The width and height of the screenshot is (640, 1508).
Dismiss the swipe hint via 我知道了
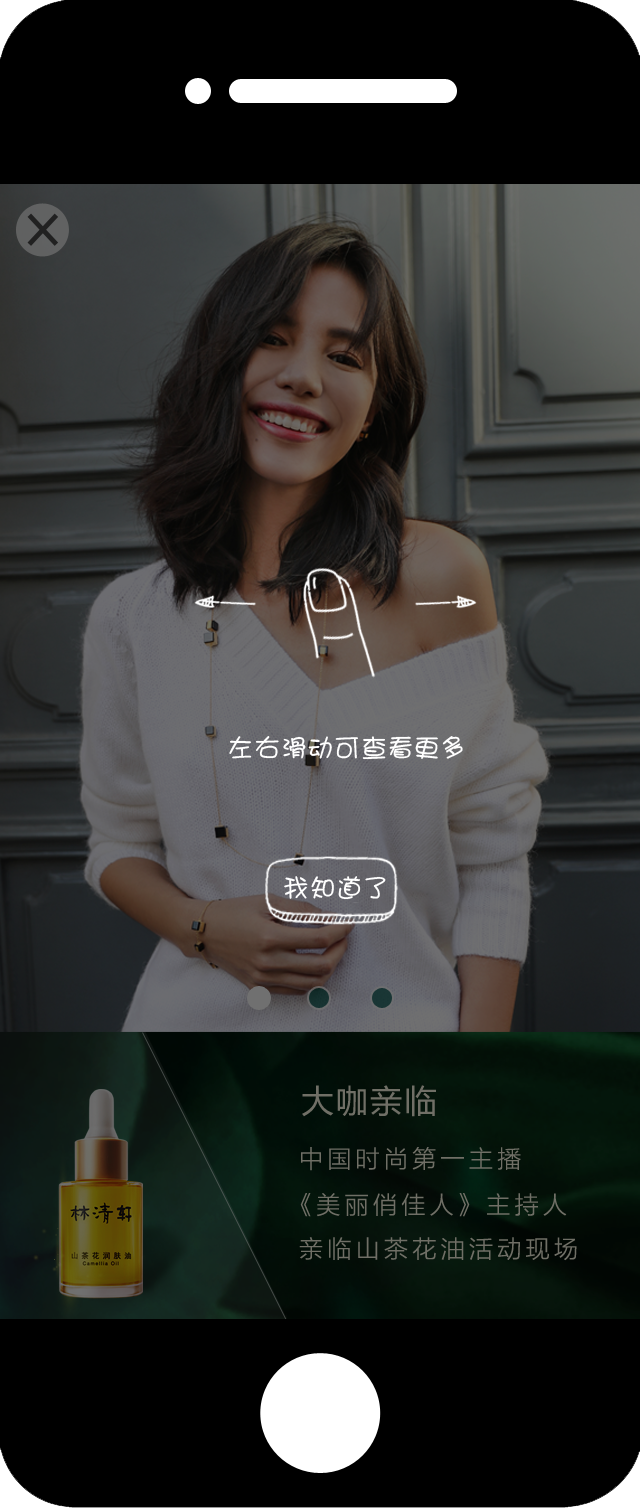click(332, 888)
